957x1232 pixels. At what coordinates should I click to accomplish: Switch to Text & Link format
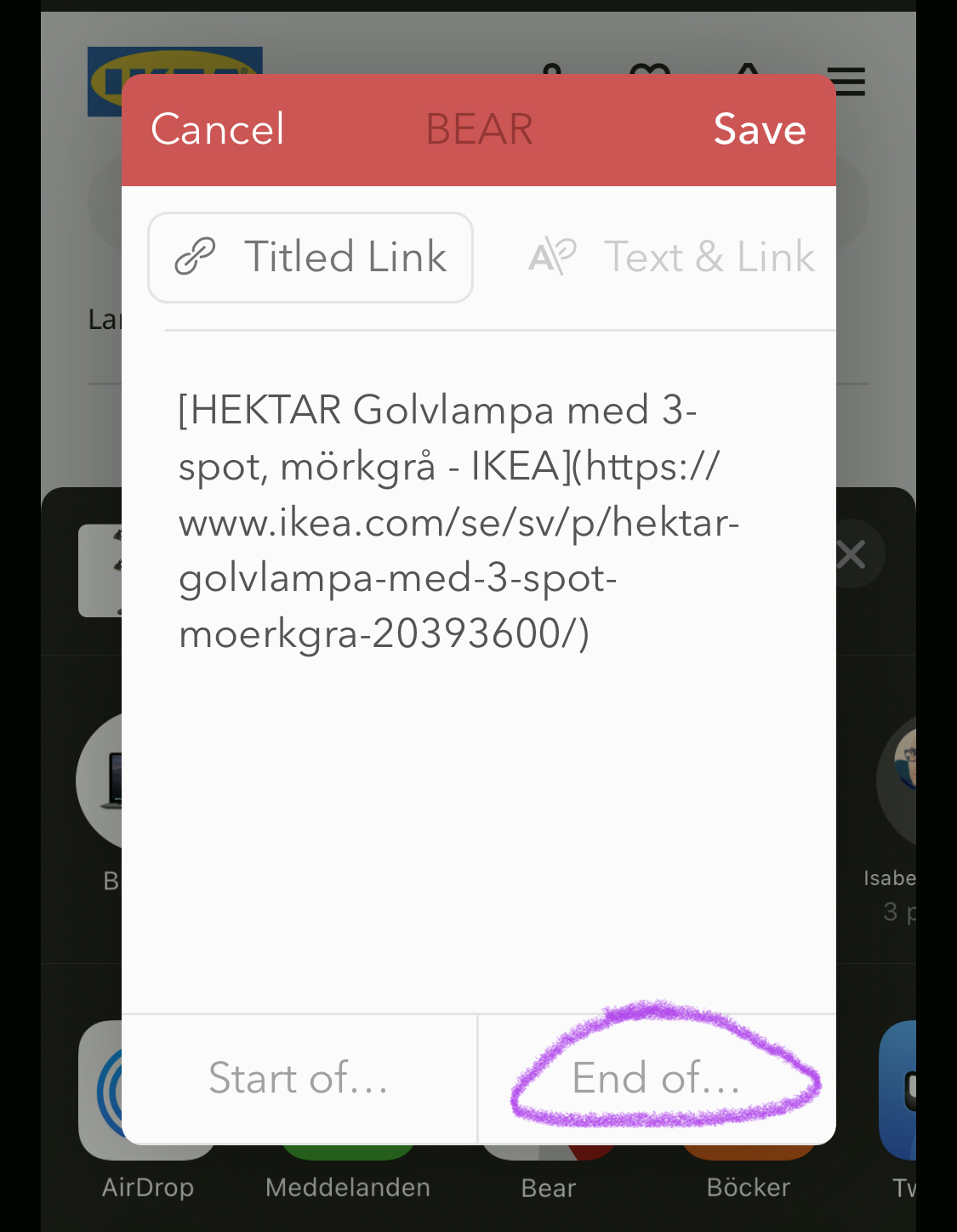pyautogui.click(x=672, y=258)
